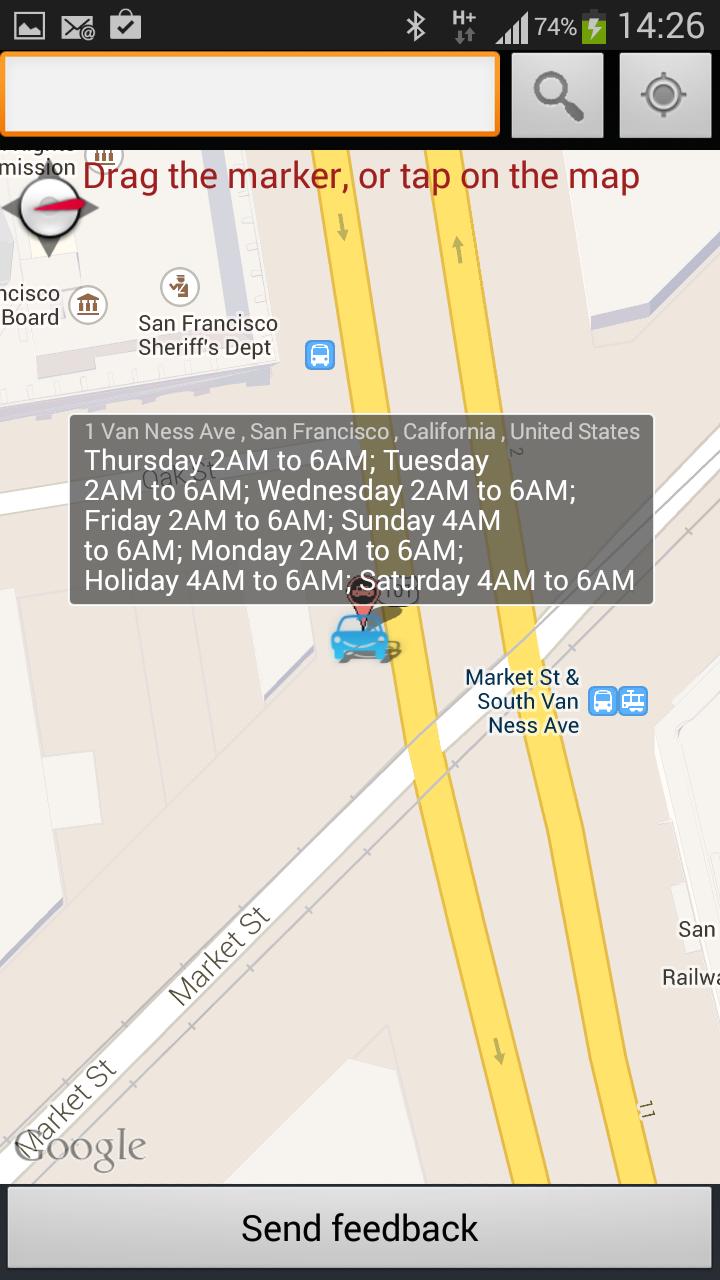
Task: Tap the blue car parking marker
Action: tap(362, 637)
